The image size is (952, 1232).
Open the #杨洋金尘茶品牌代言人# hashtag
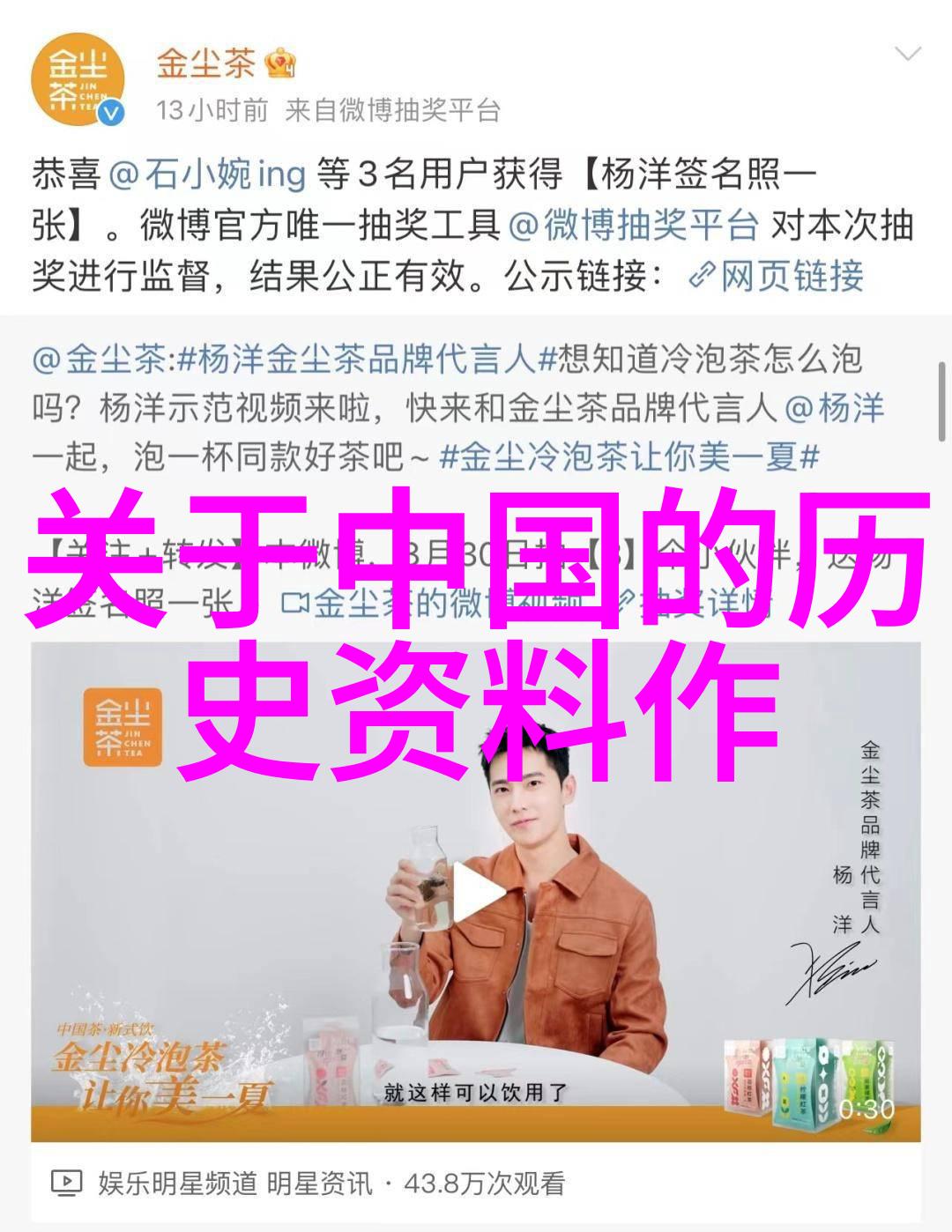tap(356, 360)
